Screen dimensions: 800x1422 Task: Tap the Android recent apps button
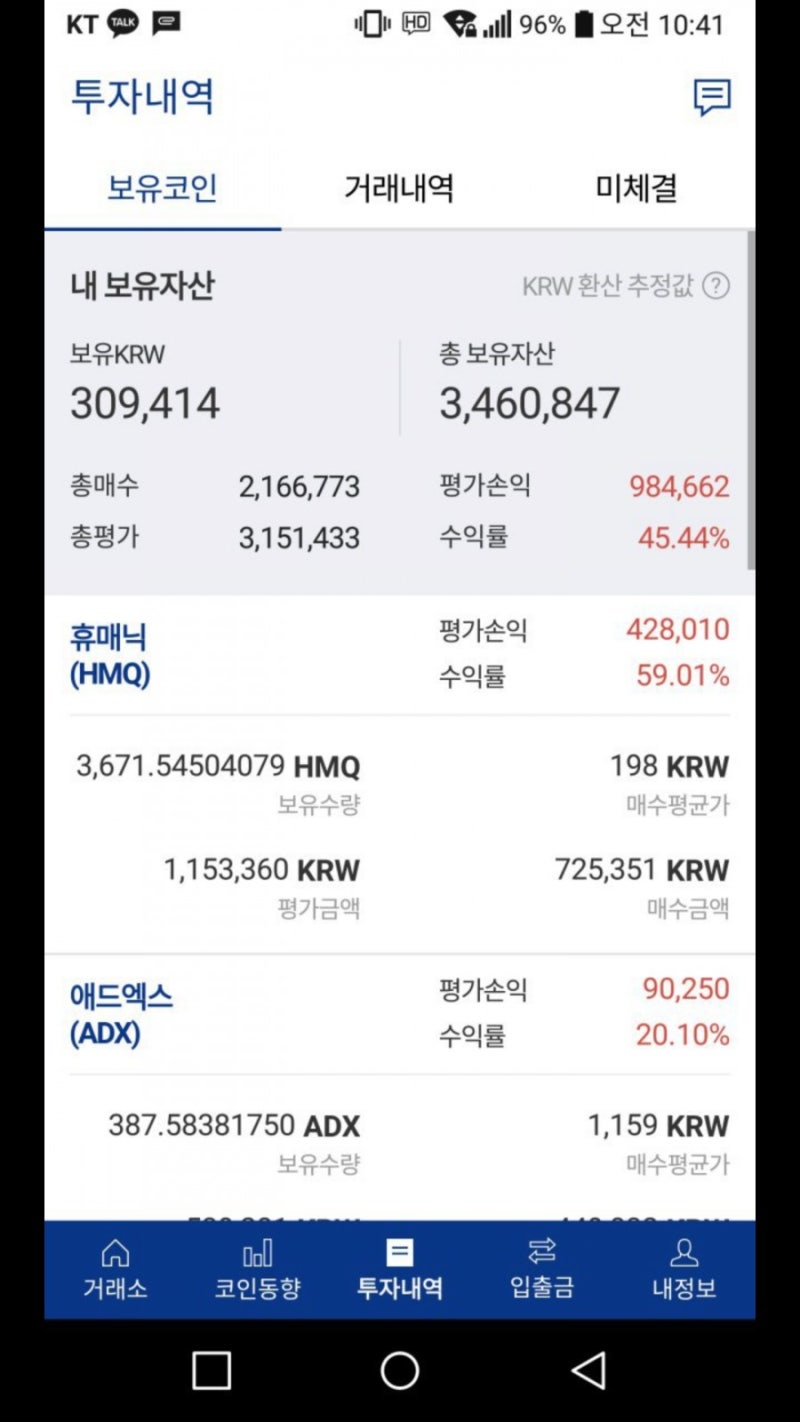tap(210, 1374)
